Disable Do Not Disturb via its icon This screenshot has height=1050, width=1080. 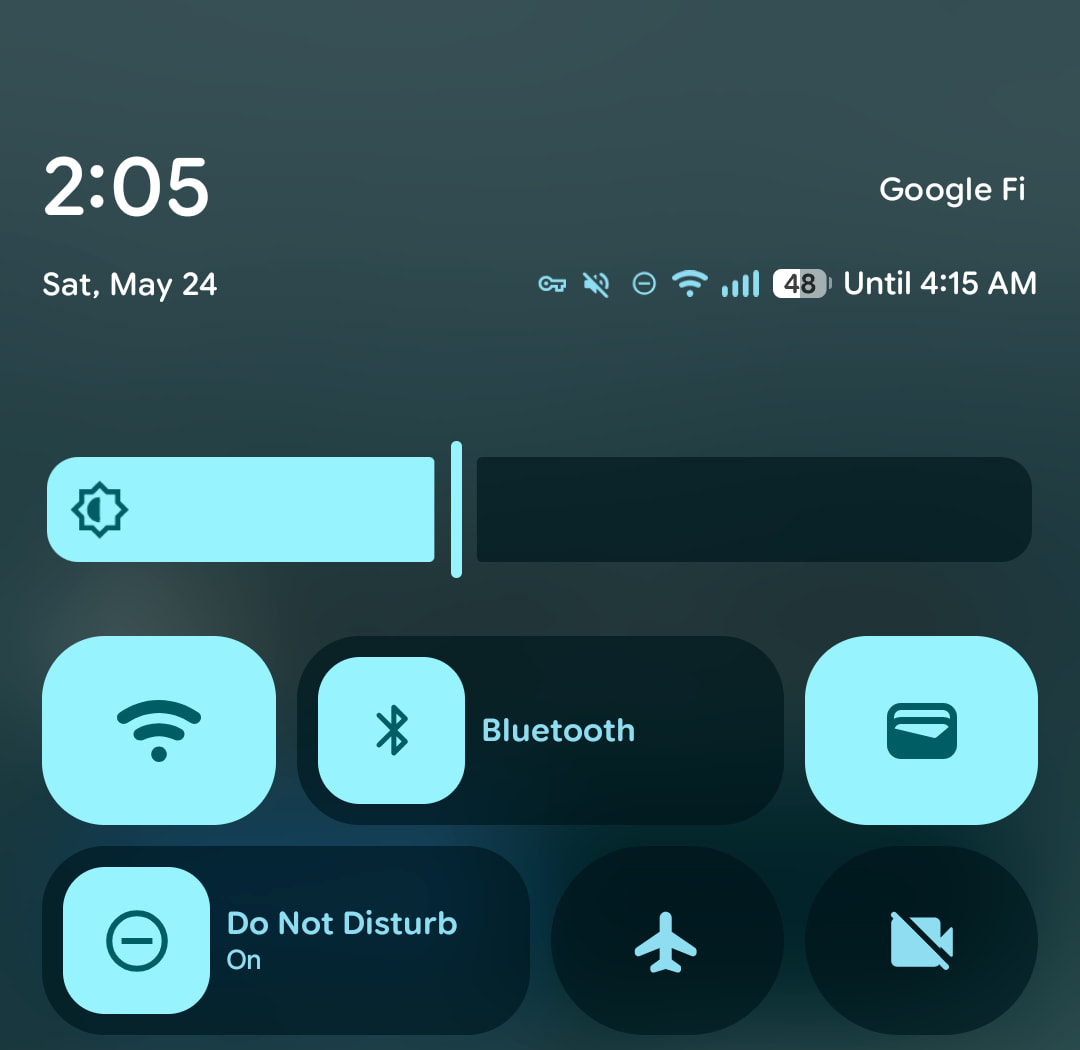tap(136, 940)
